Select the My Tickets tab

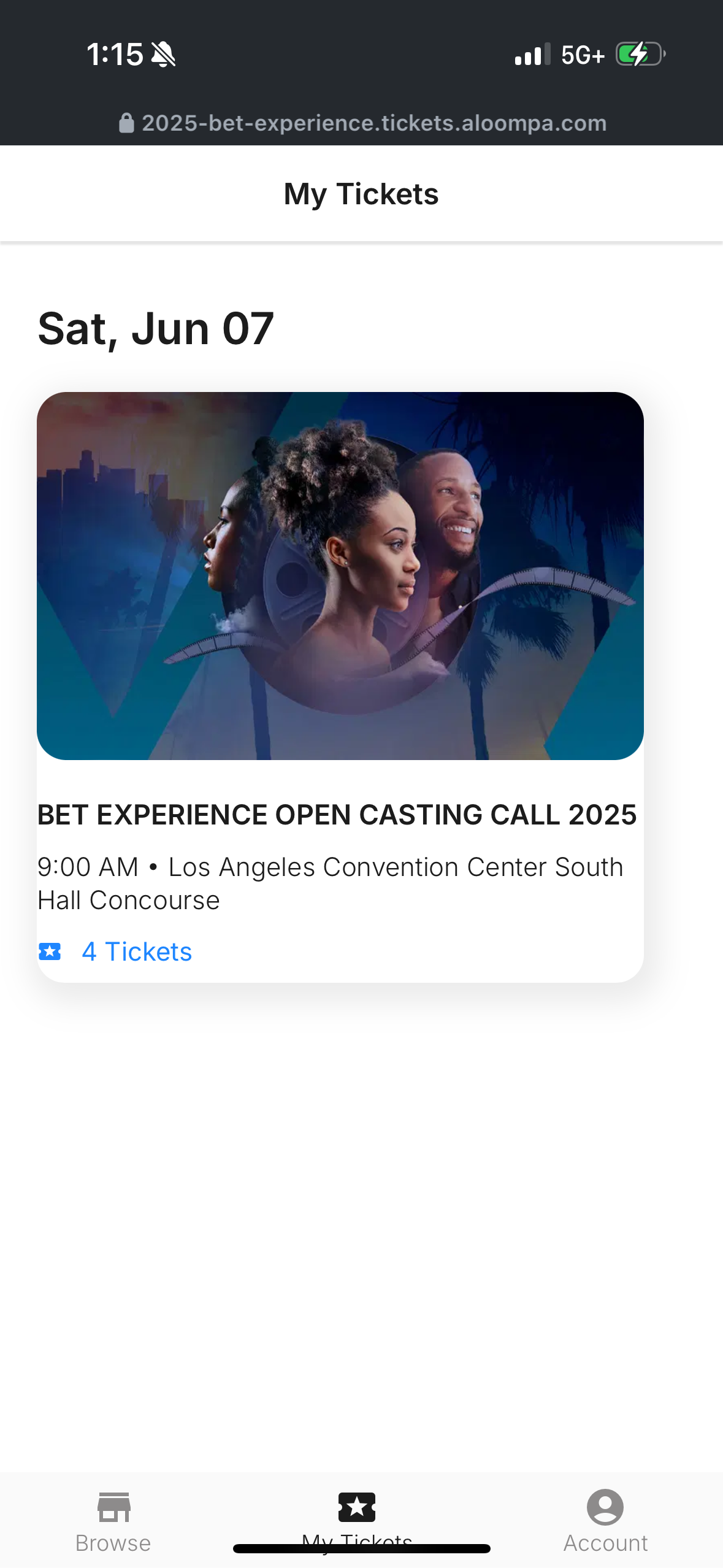pyautogui.click(x=357, y=1515)
